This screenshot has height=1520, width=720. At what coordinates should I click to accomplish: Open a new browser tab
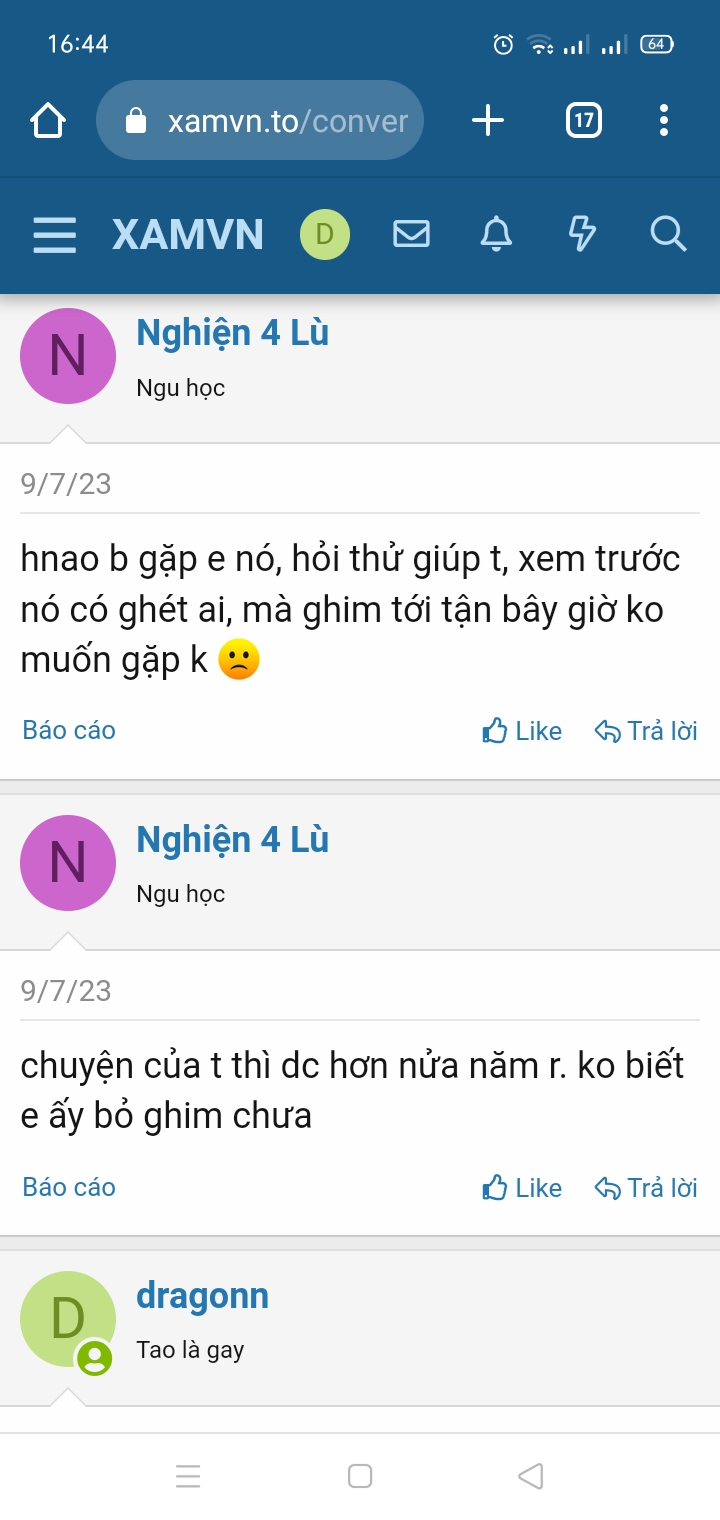pyautogui.click(x=488, y=121)
